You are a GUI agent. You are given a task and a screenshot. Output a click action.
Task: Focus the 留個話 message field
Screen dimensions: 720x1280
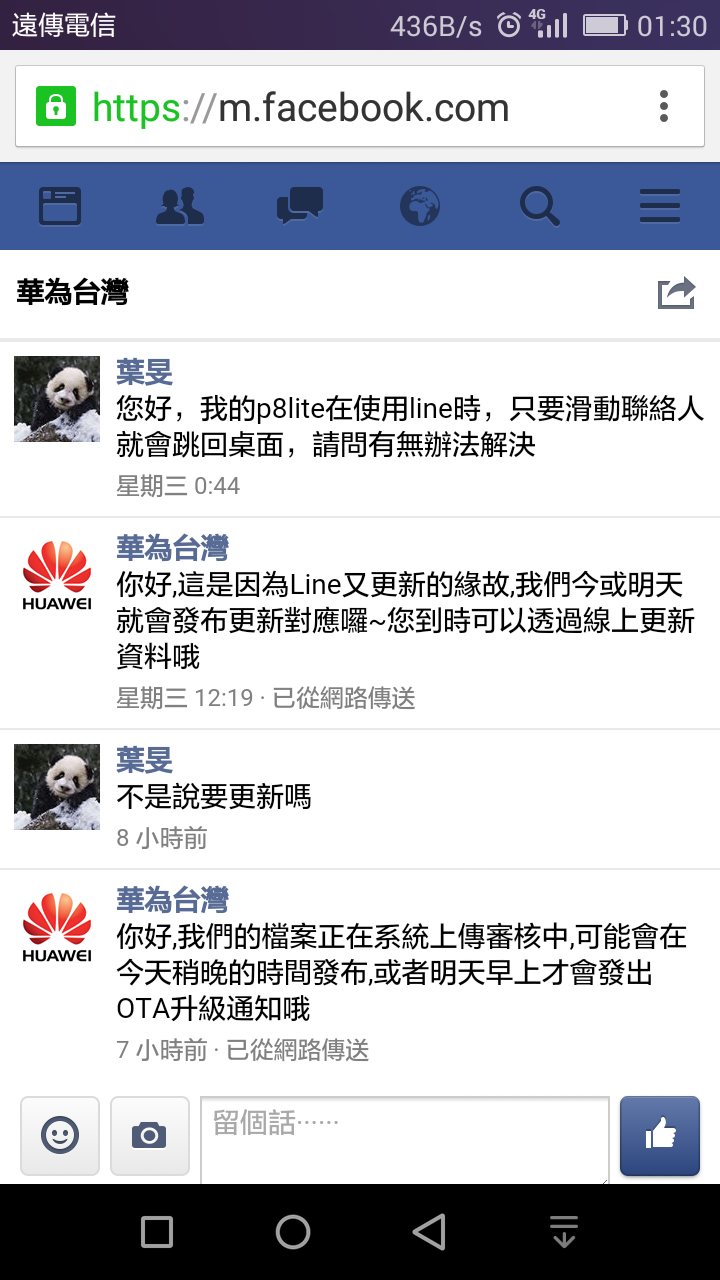coord(405,1141)
